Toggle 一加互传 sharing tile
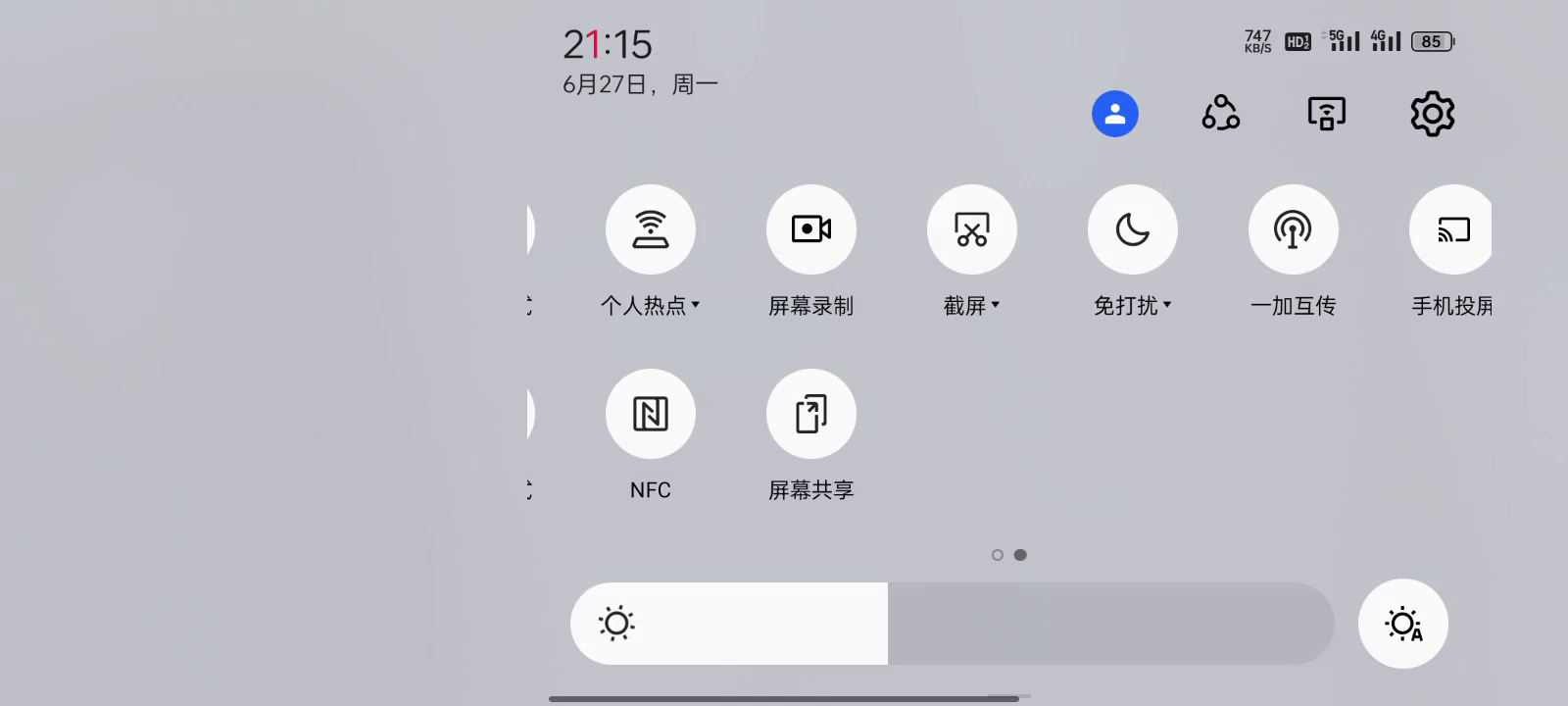This screenshot has height=706, width=1568. [x=1294, y=229]
